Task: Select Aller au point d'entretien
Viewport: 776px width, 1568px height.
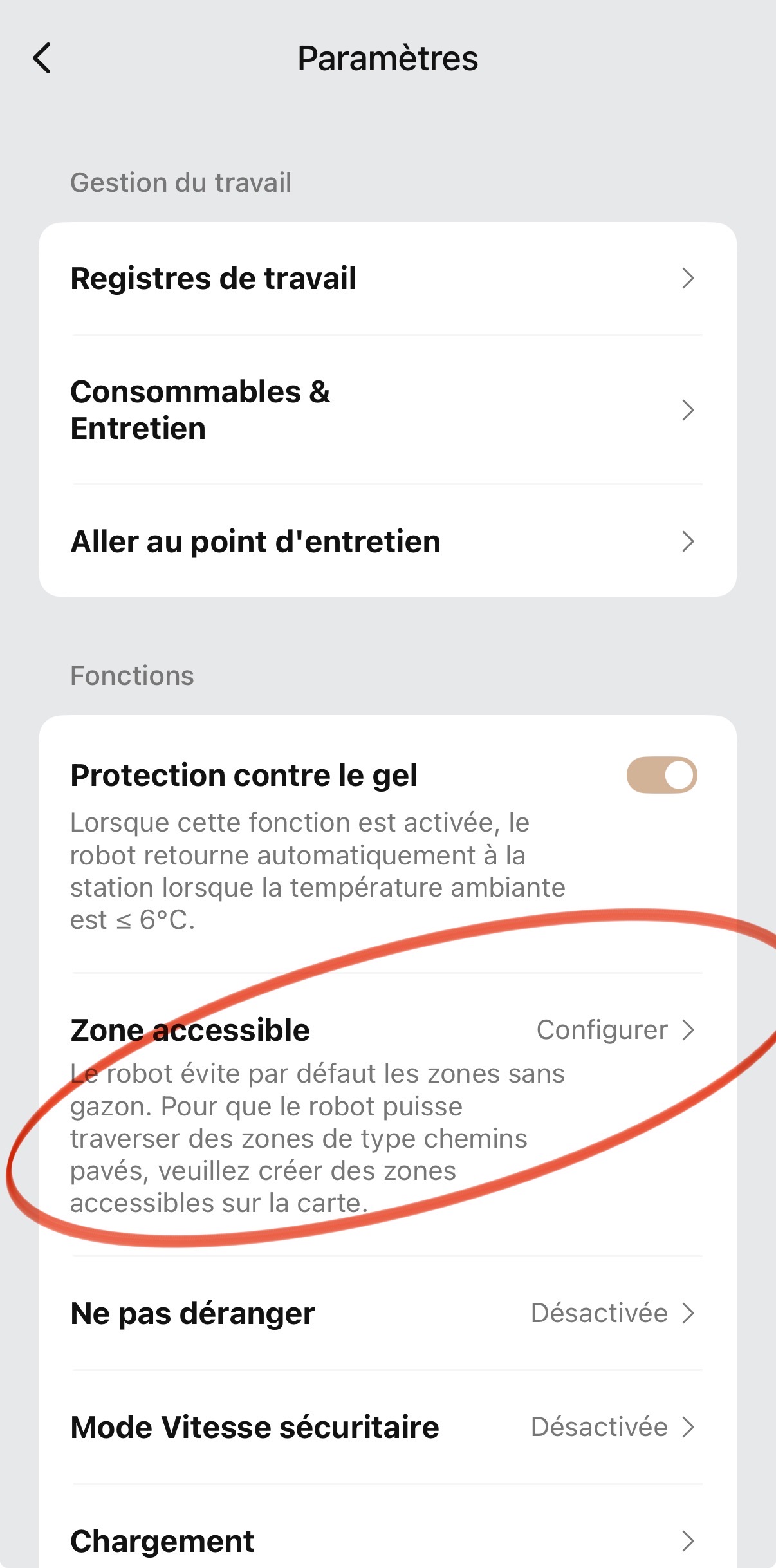Action: (387, 541)
